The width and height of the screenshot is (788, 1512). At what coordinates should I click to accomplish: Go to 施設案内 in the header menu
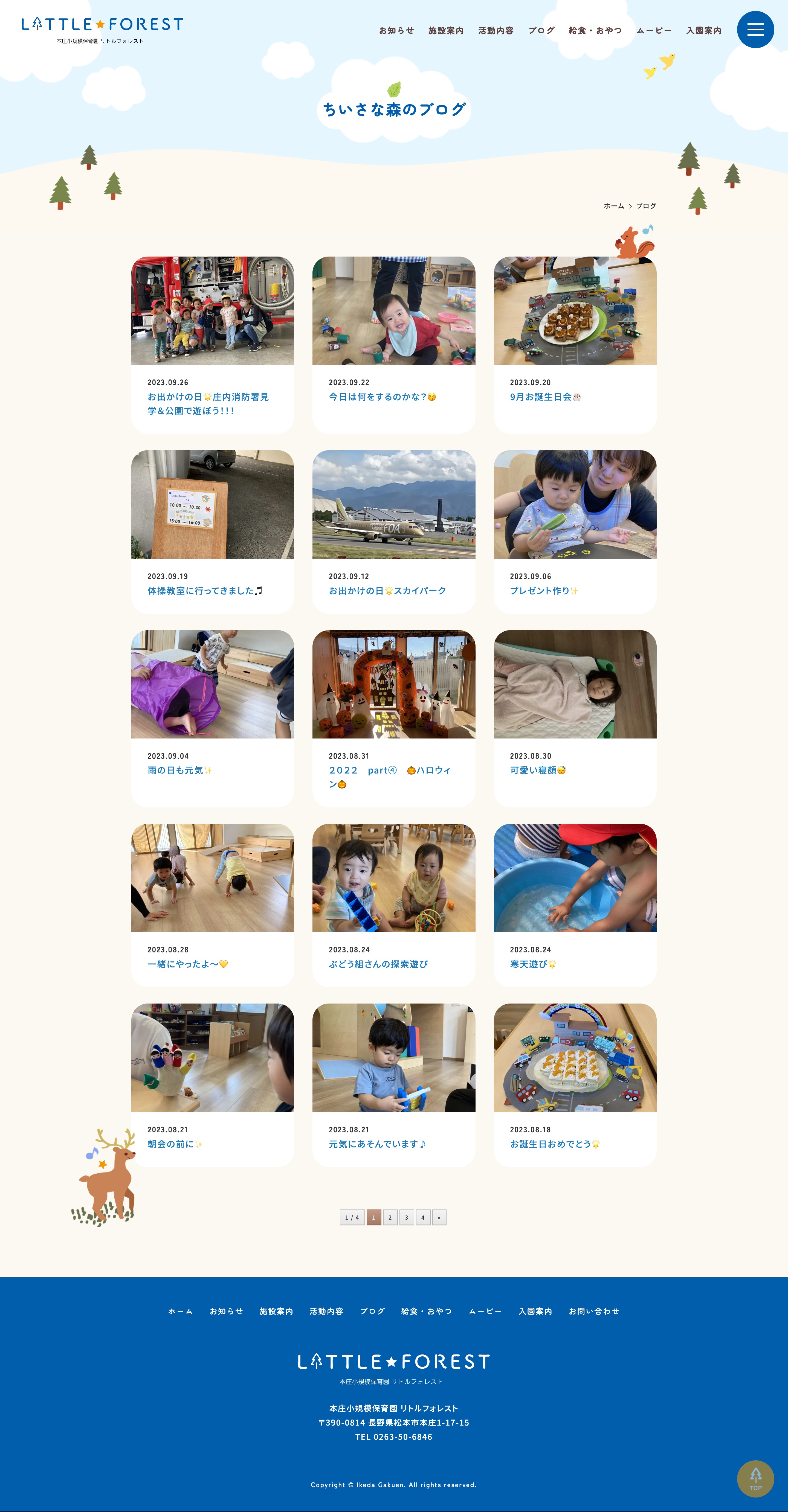click(x=446, y=31)
